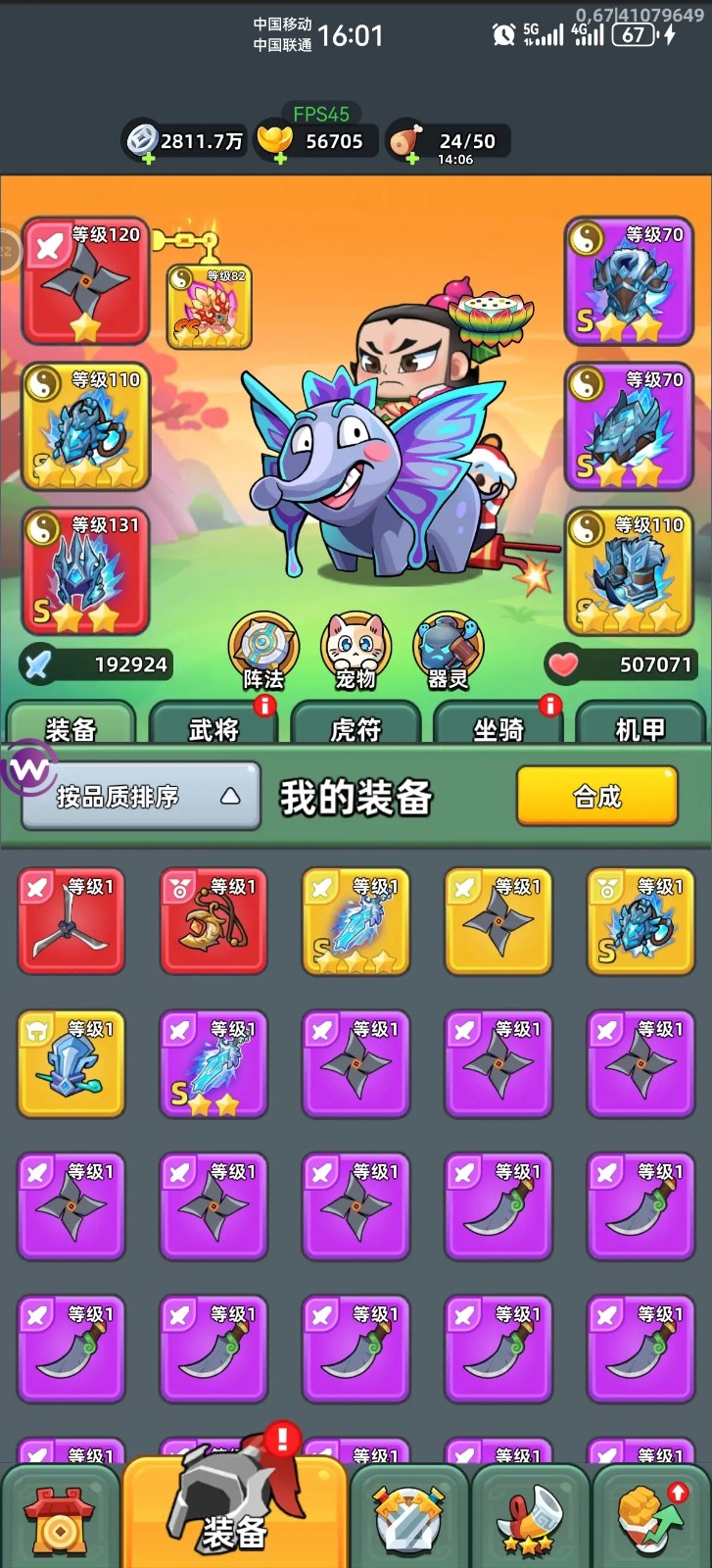
Task: Switch to the 武将 tab
Action: point(214,727)
